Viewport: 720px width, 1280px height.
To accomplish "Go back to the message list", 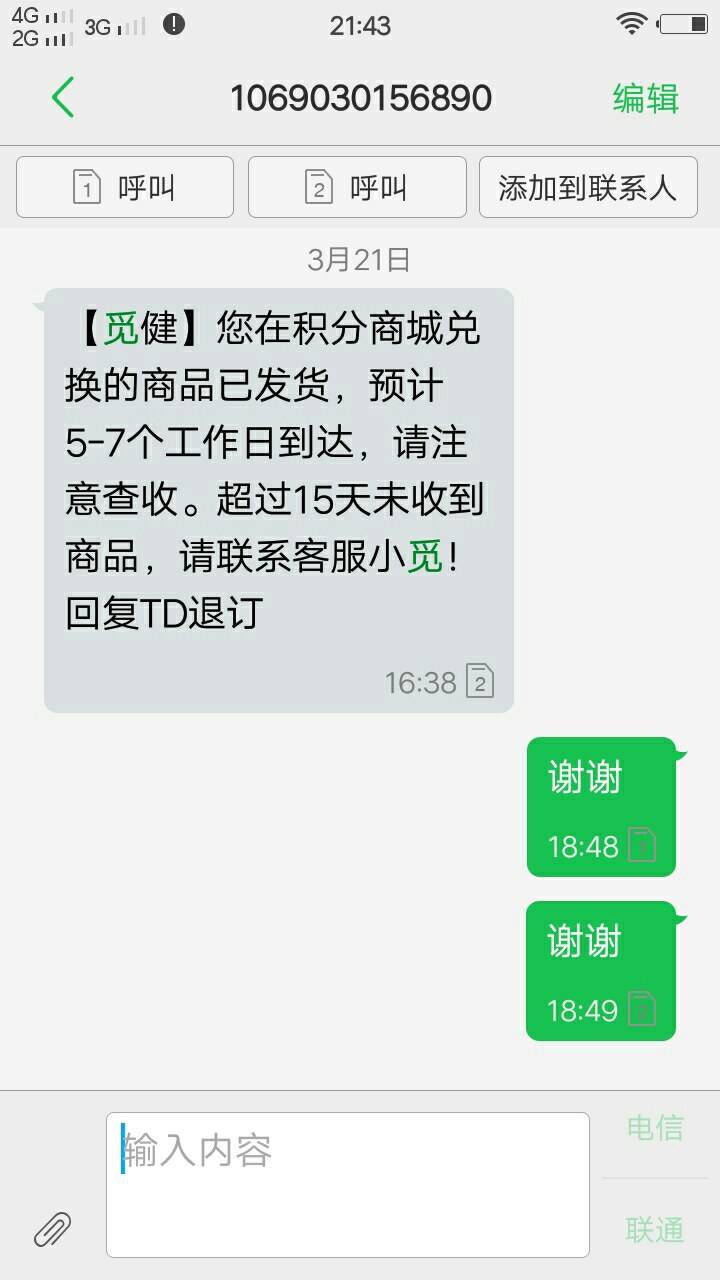I will tap(62, 98).
